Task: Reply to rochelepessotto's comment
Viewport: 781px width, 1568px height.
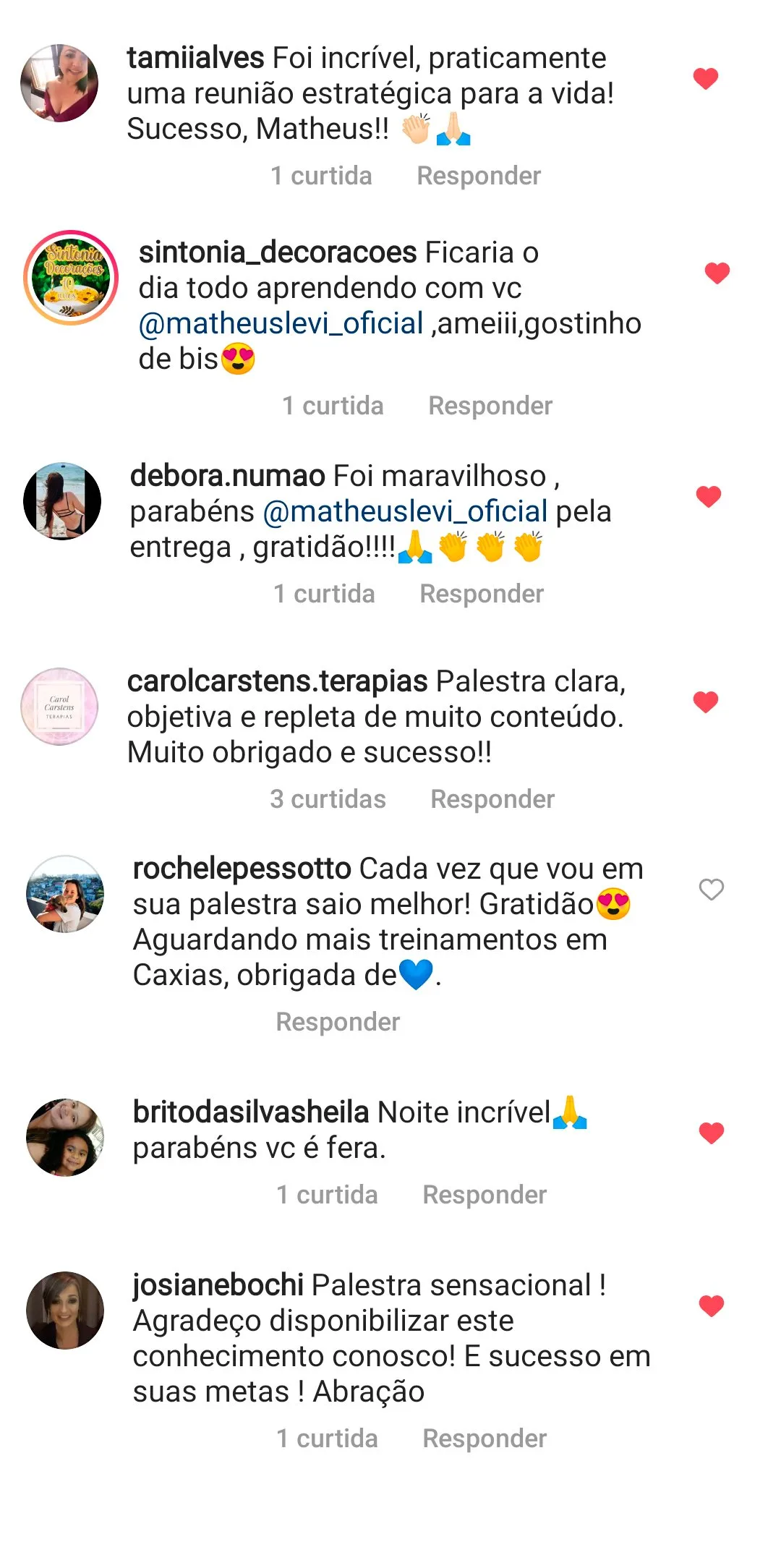Action: tap(338, 1022)
